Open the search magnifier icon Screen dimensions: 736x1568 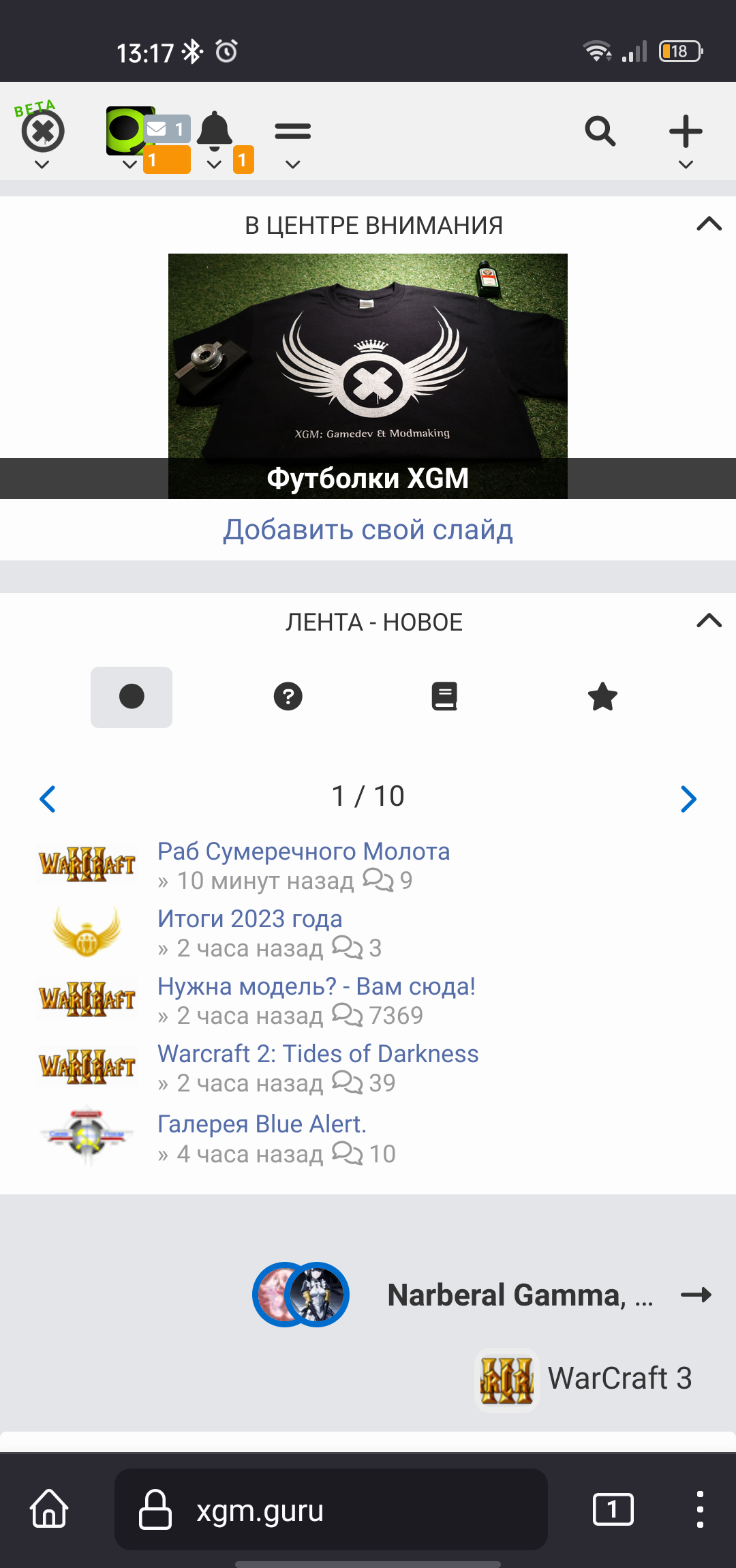click(x=600, y=131)
